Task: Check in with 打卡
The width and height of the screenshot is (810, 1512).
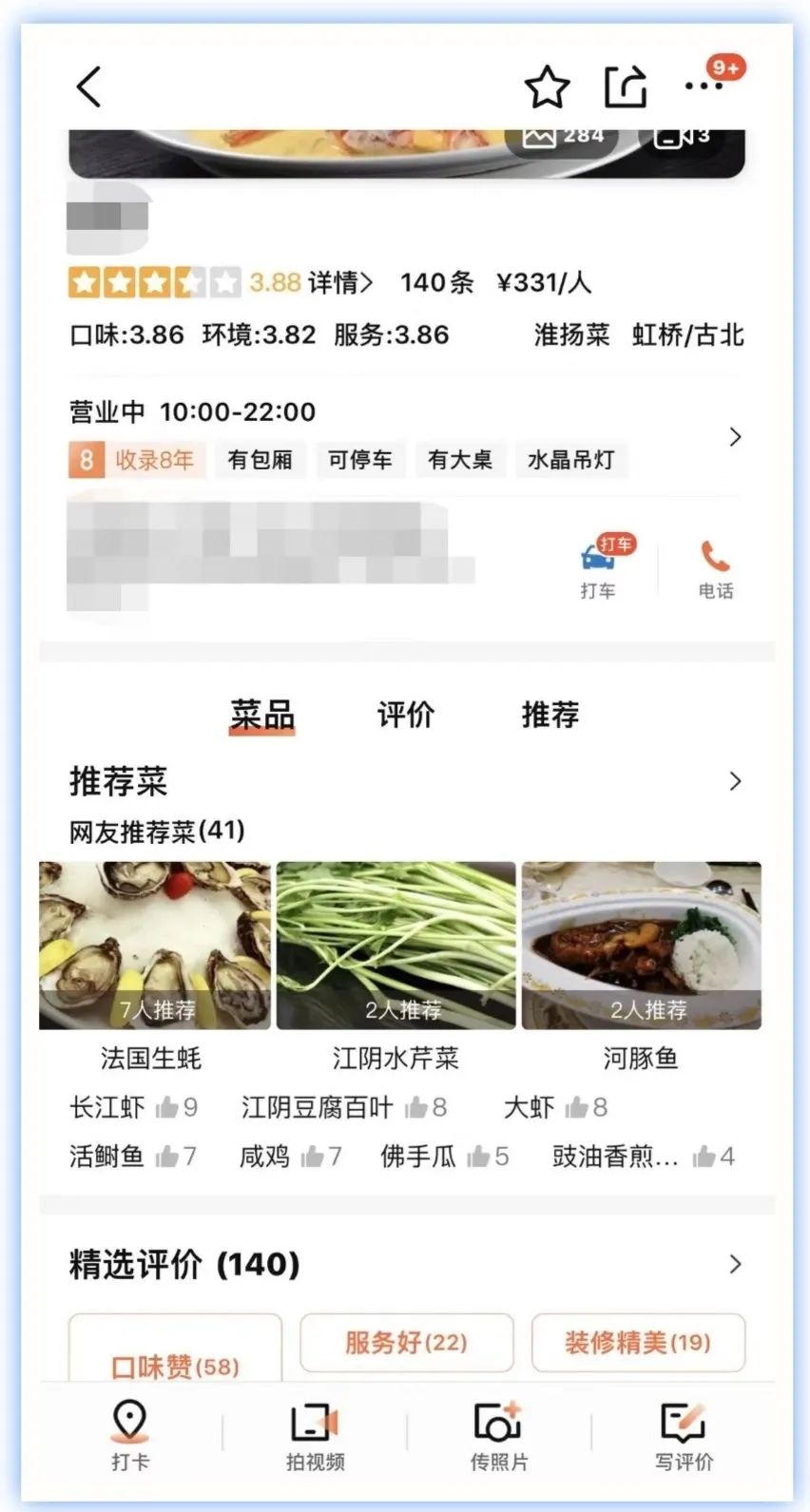Action: pos(130,1434)
